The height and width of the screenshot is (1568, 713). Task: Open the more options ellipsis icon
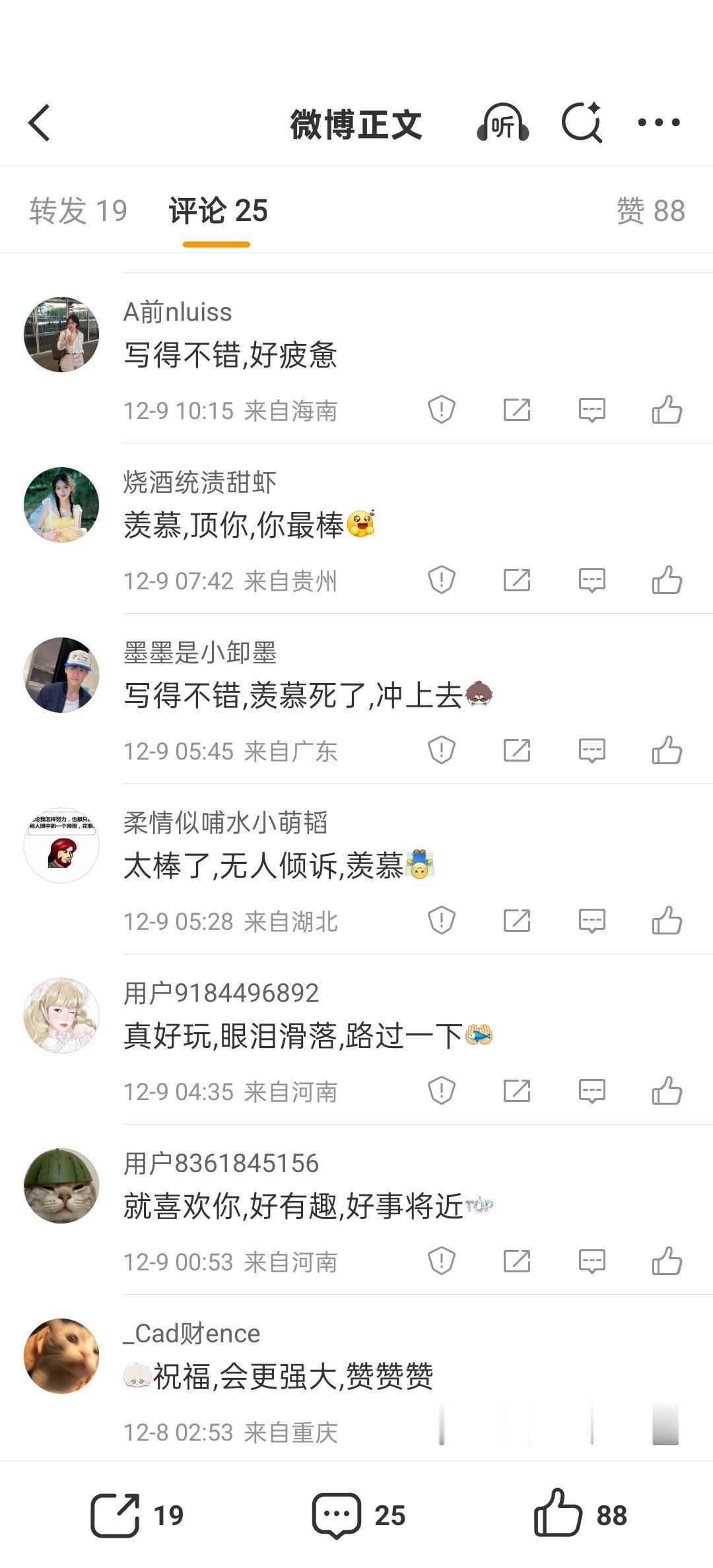pos(660,122)
